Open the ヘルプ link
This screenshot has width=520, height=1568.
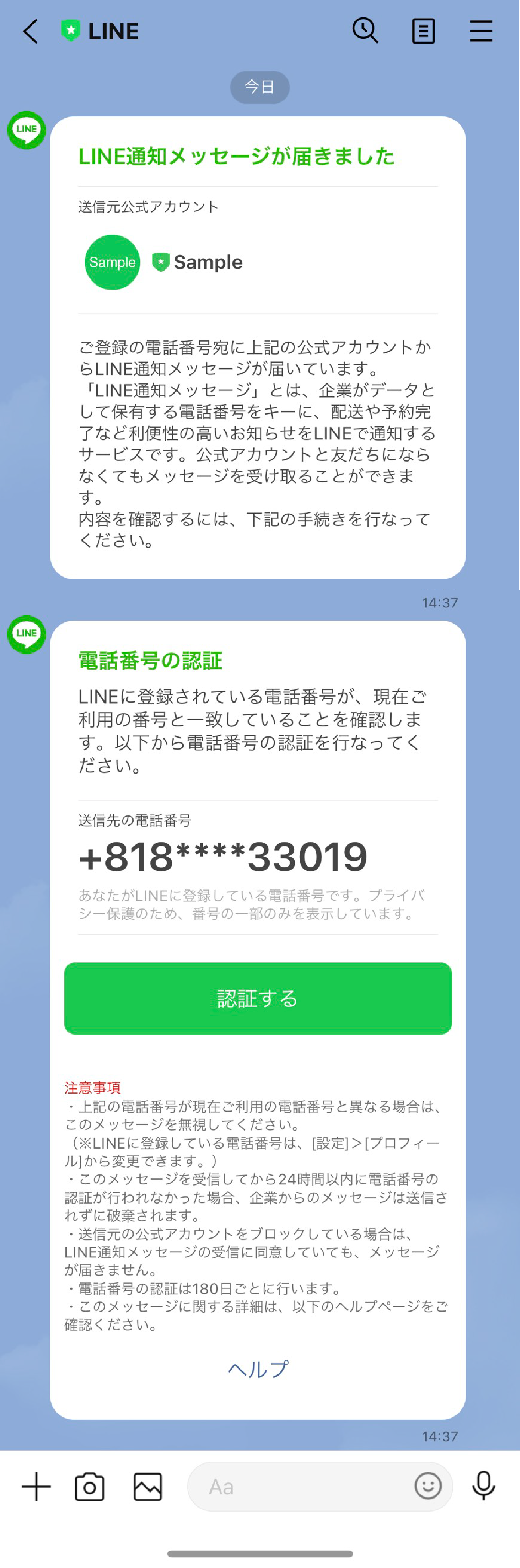point(258,1369)
